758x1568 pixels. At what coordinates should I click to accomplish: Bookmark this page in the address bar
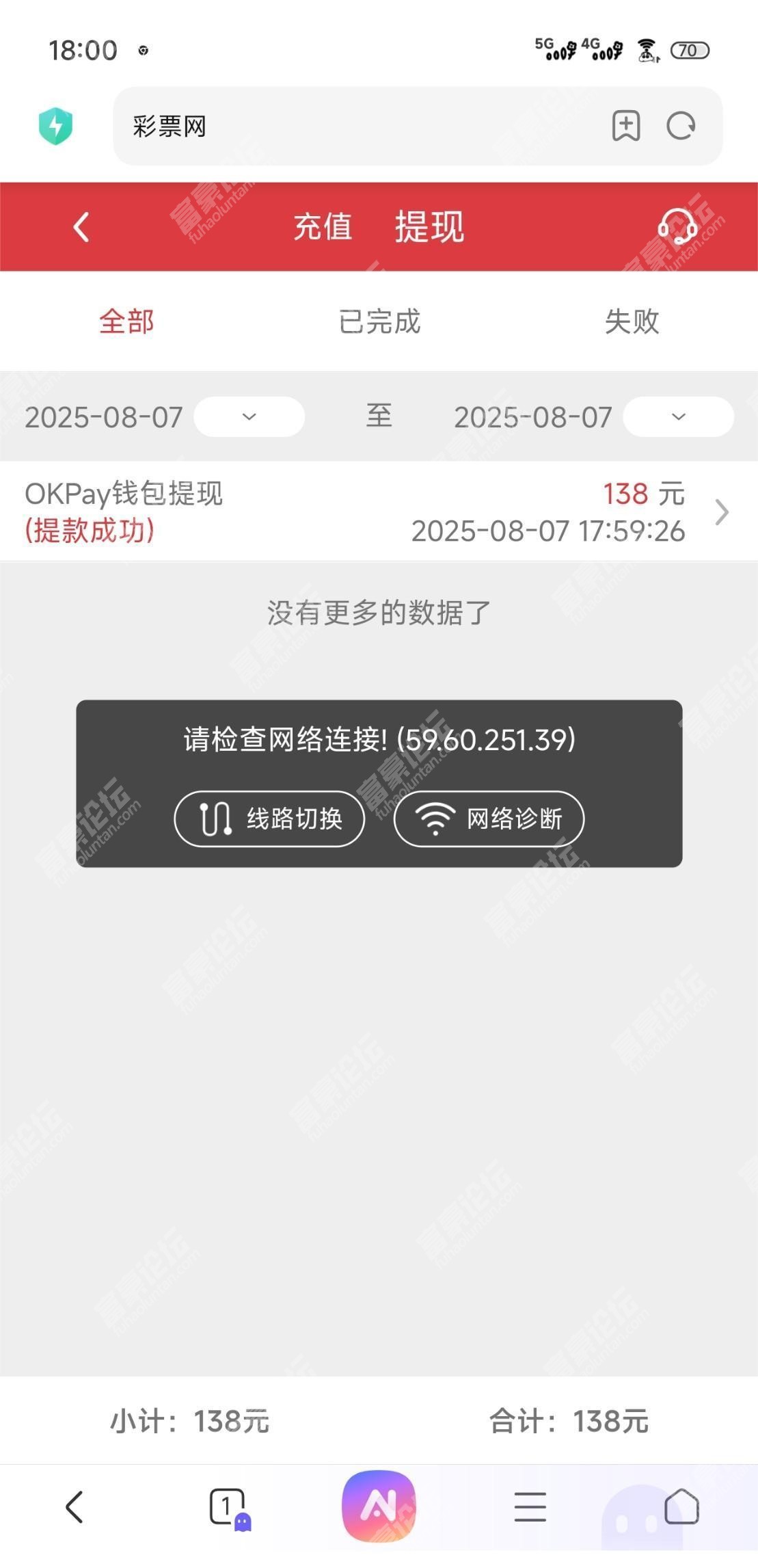[626, 126]
